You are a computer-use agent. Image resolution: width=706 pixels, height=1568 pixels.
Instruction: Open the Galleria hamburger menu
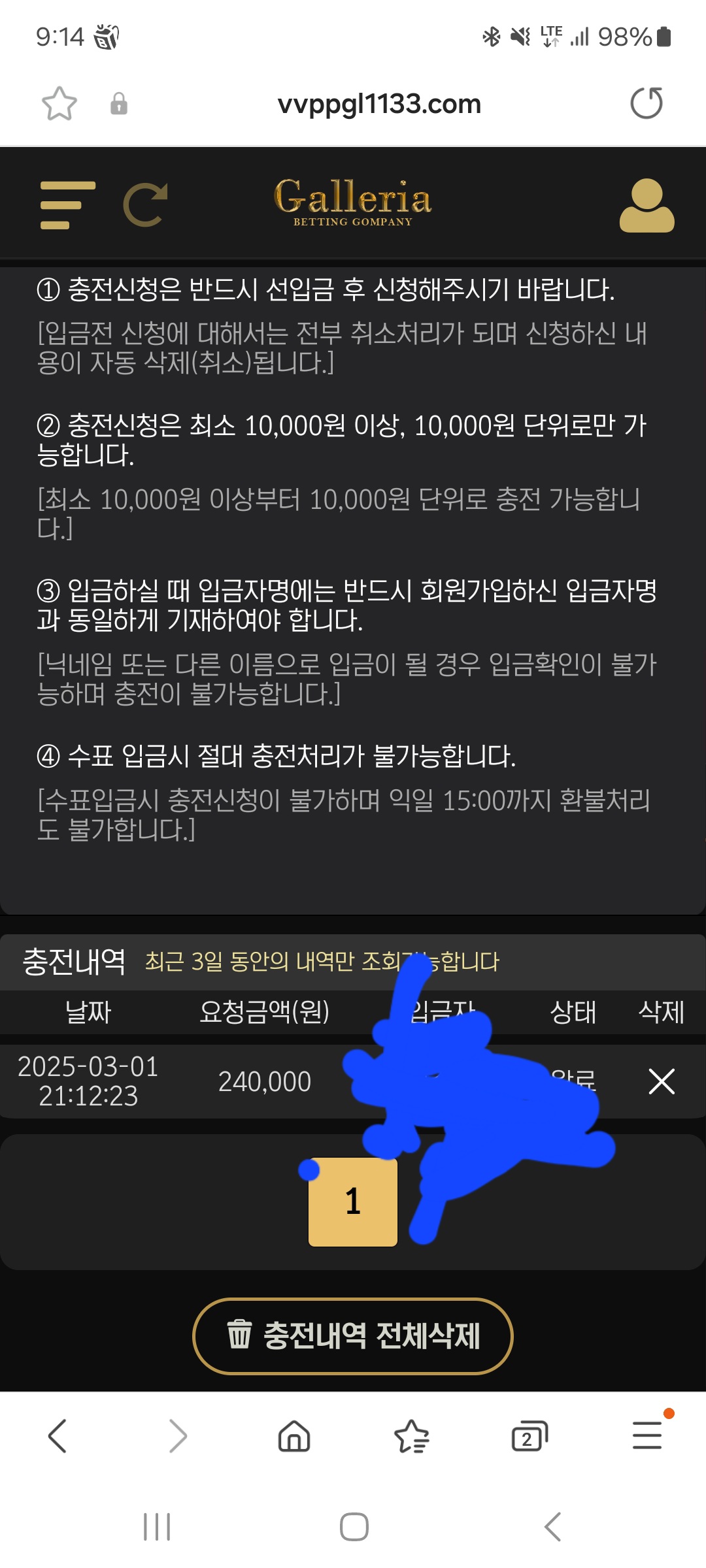pos(67,205)
